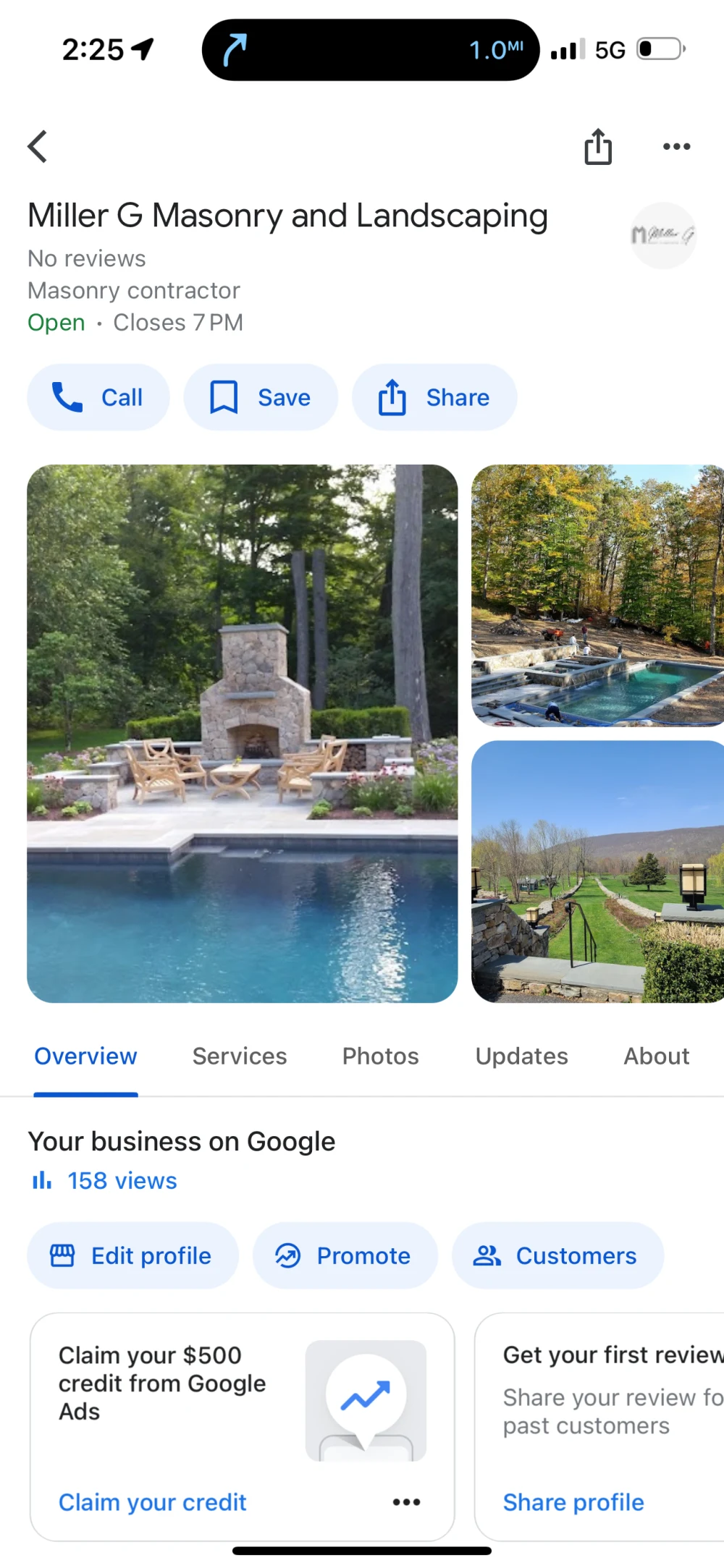Open the three-dot overflow menu at top

click(676, 147)
